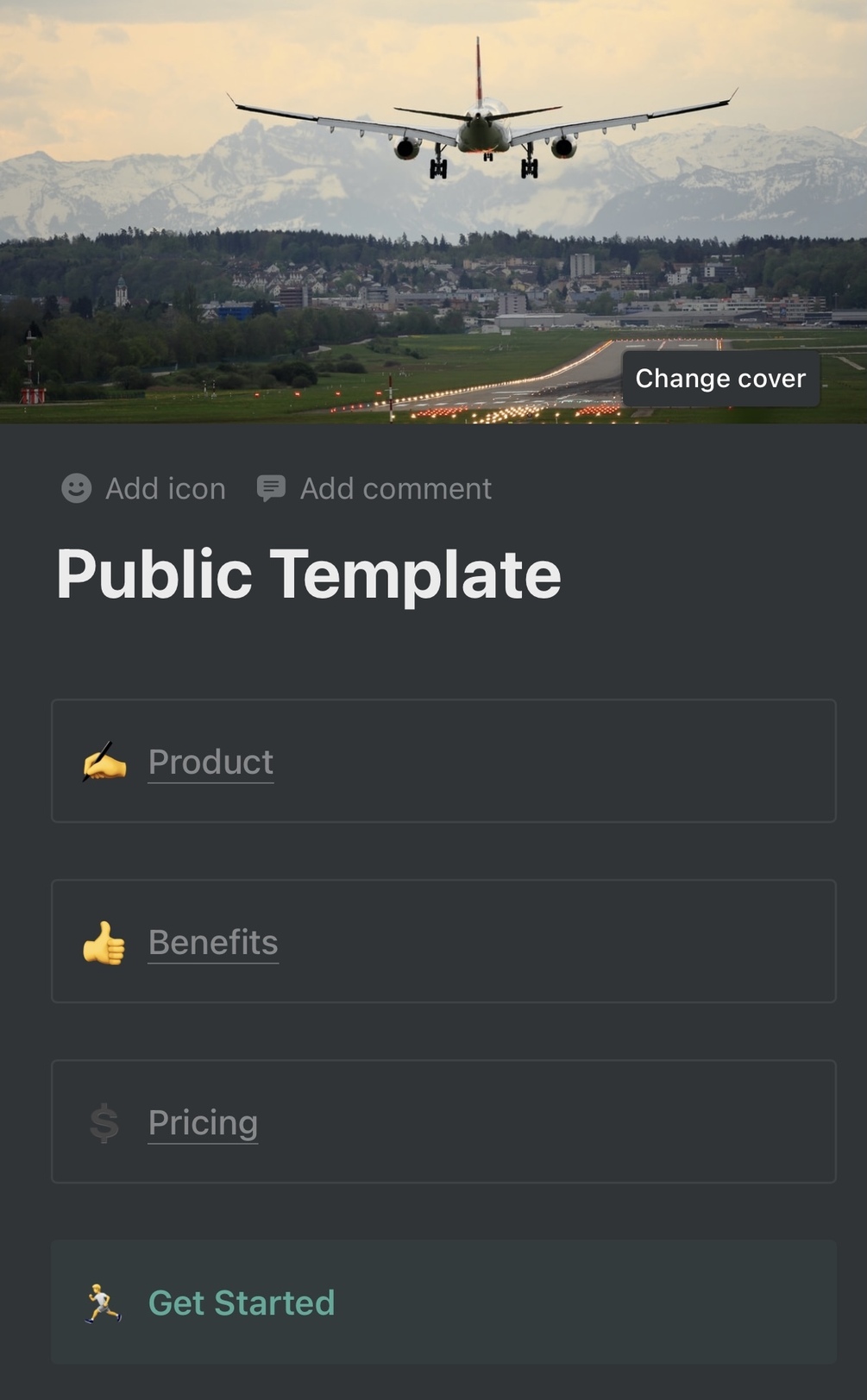Open the Benefits page link

[x=213, y=942]
